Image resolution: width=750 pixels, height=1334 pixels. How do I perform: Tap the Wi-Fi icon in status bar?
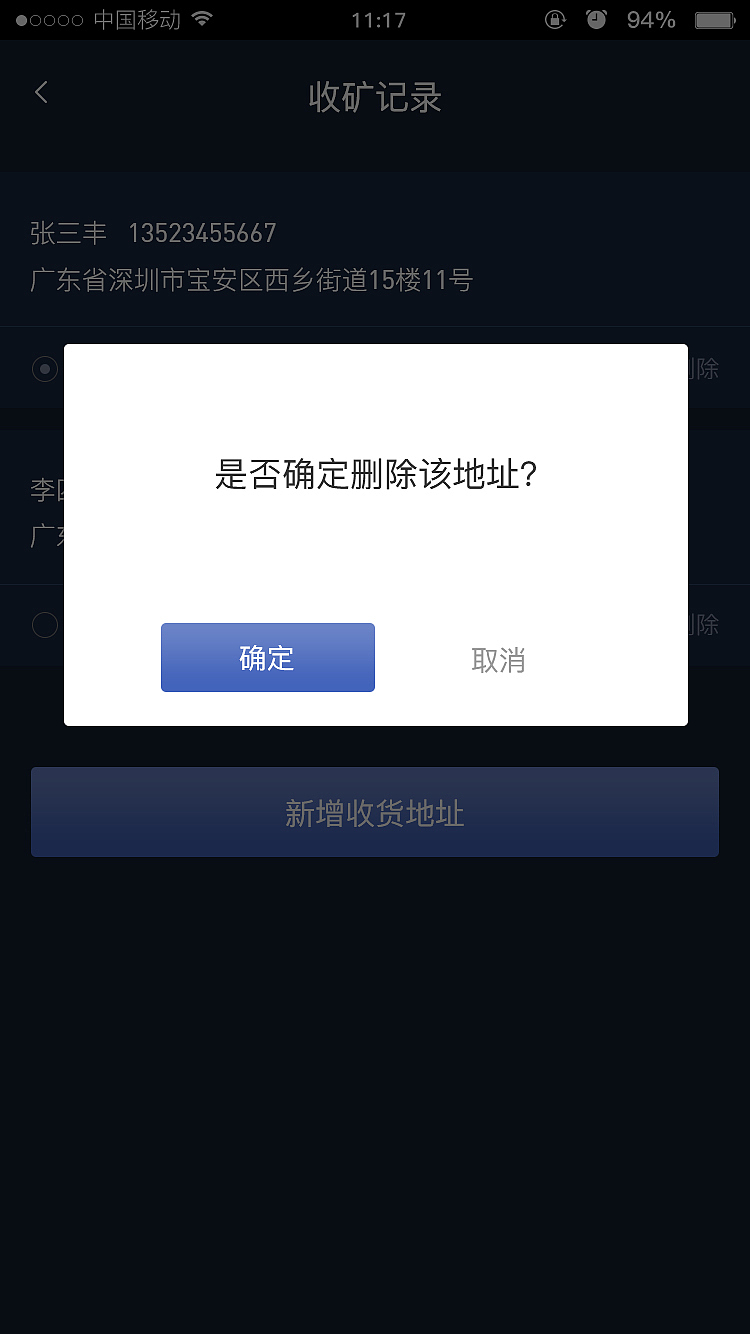204,18
